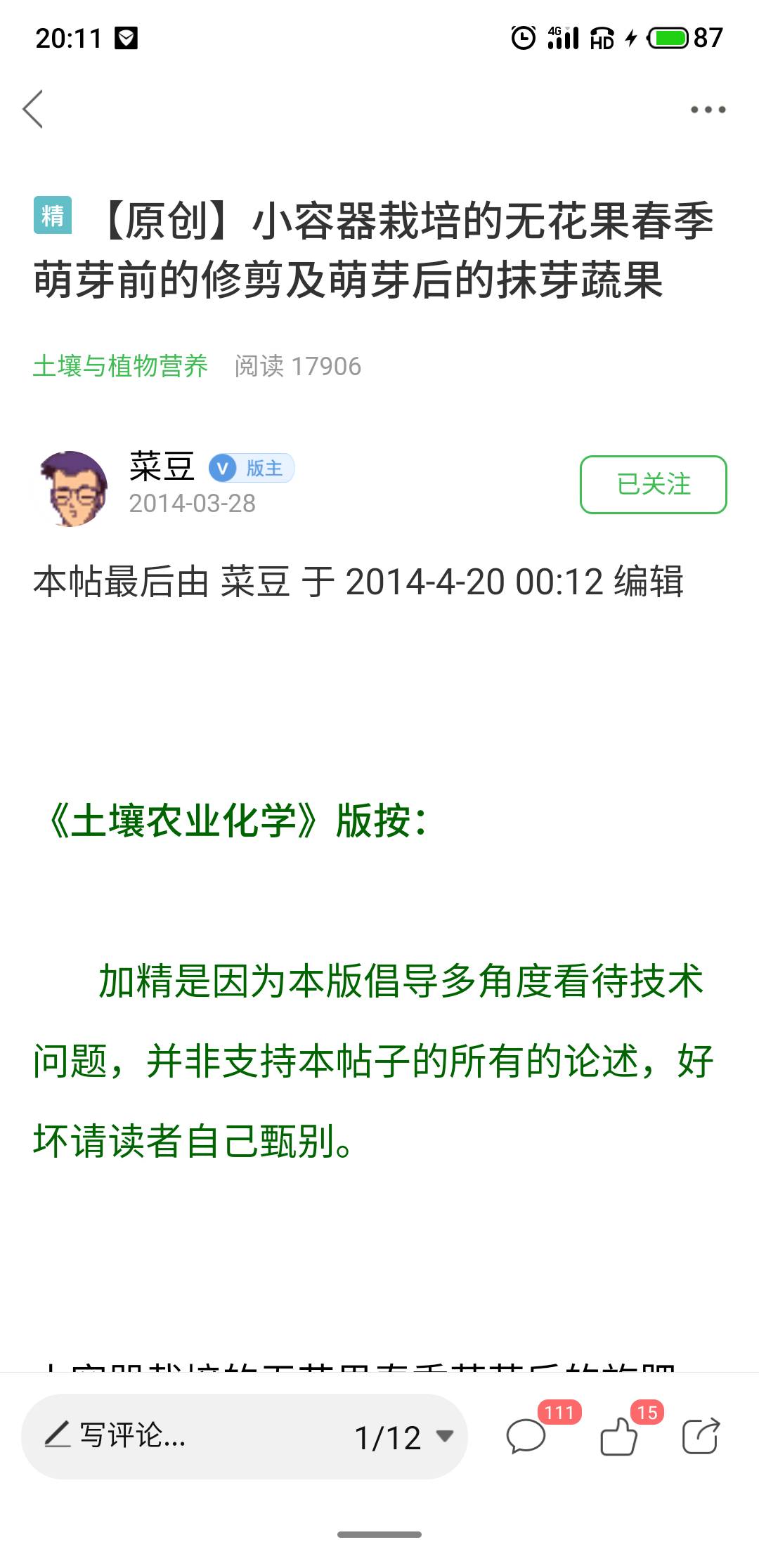Expand the 1/12 page selector
Viewport: 759px width, 1568px height.
click(403, 1437)
